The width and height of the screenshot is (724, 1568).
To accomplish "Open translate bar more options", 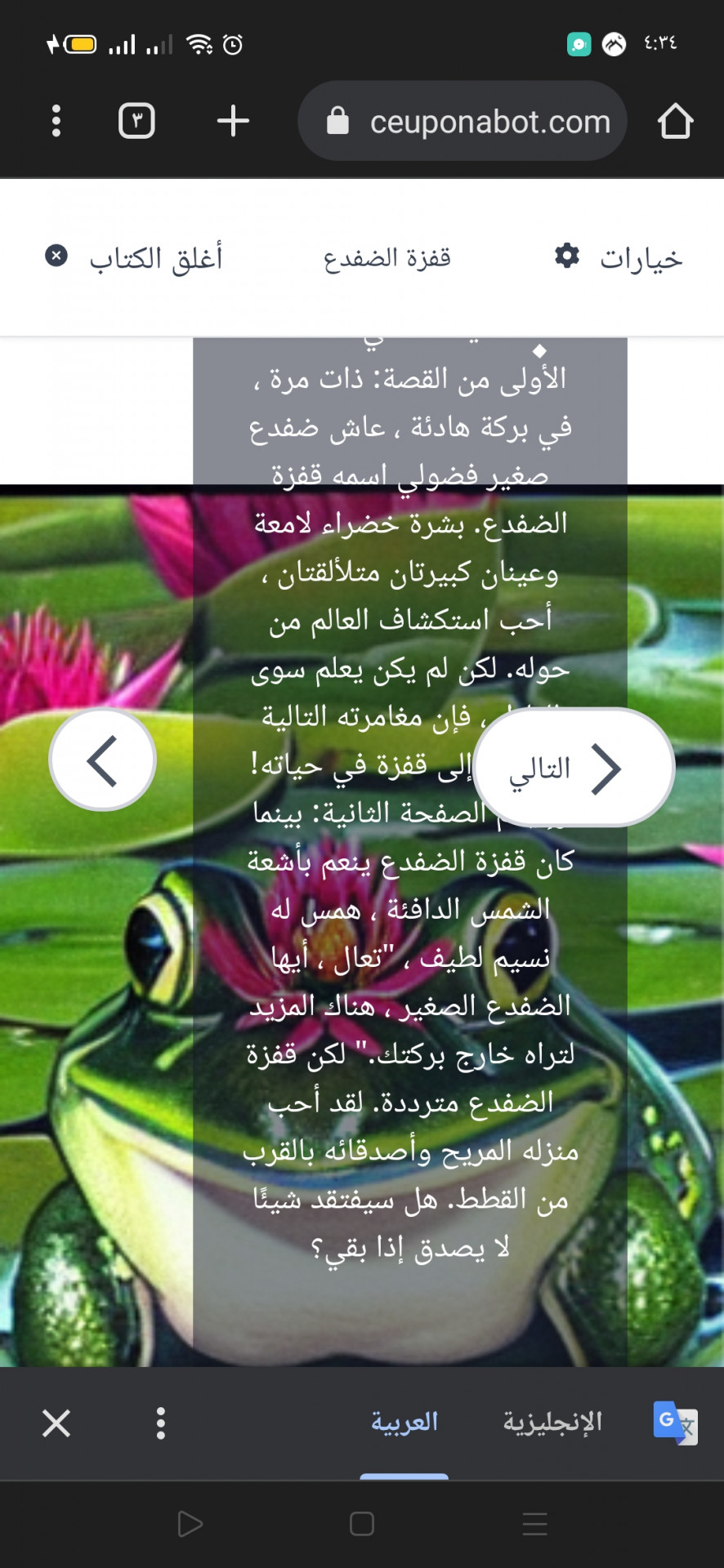I will (x=161, y=1423).
